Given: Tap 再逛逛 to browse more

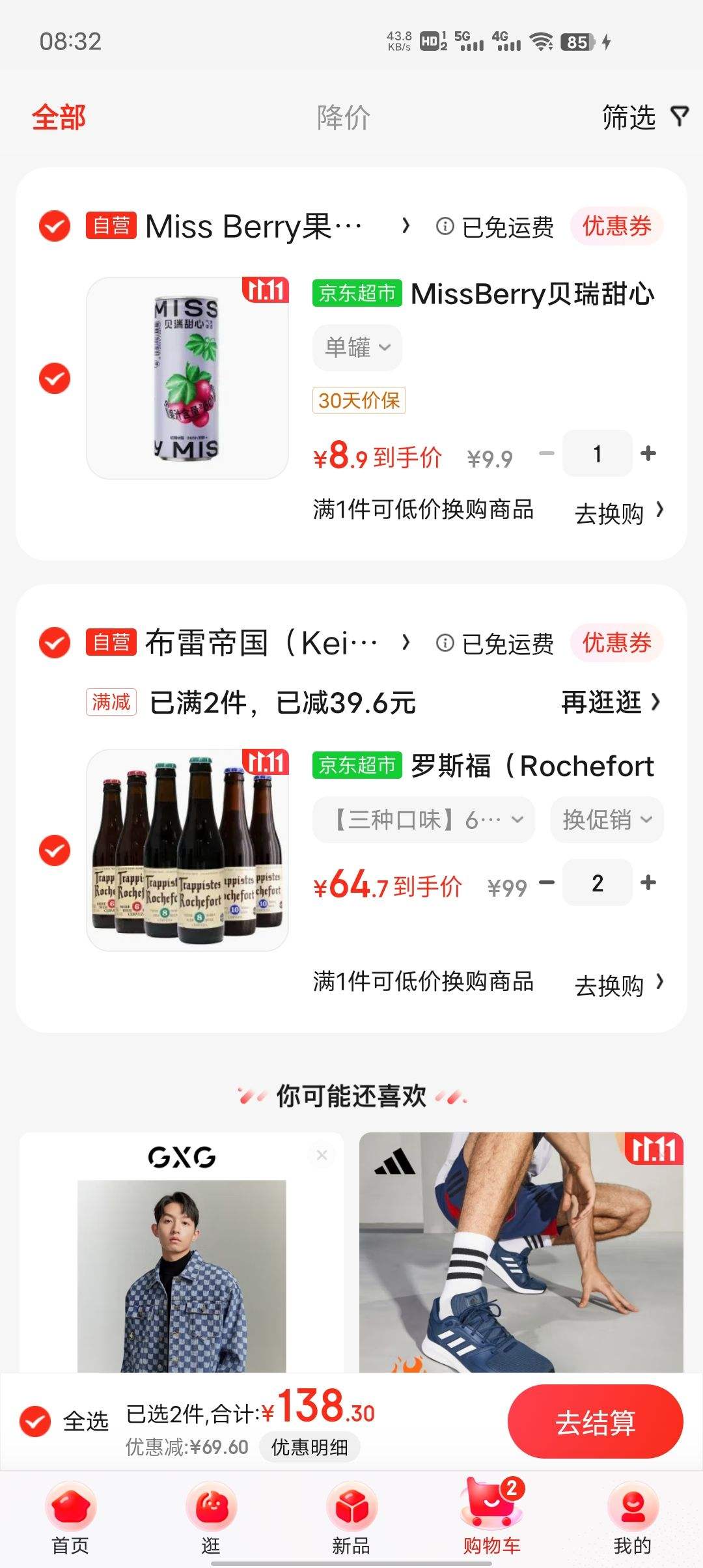Looking at the screenshot, I should coord(611,703).
